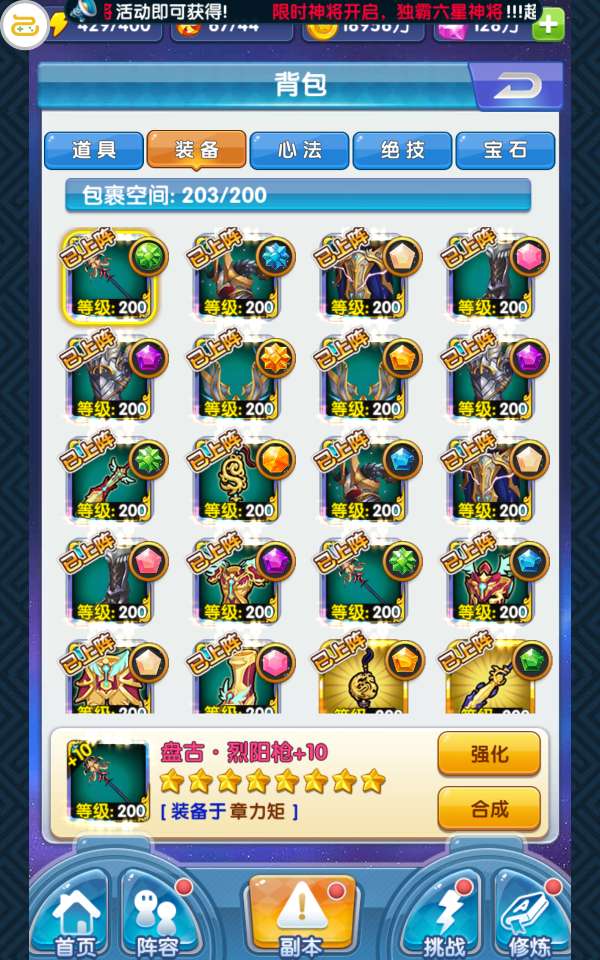
Task: Tap the 强化 button
Action: [489, 753]
